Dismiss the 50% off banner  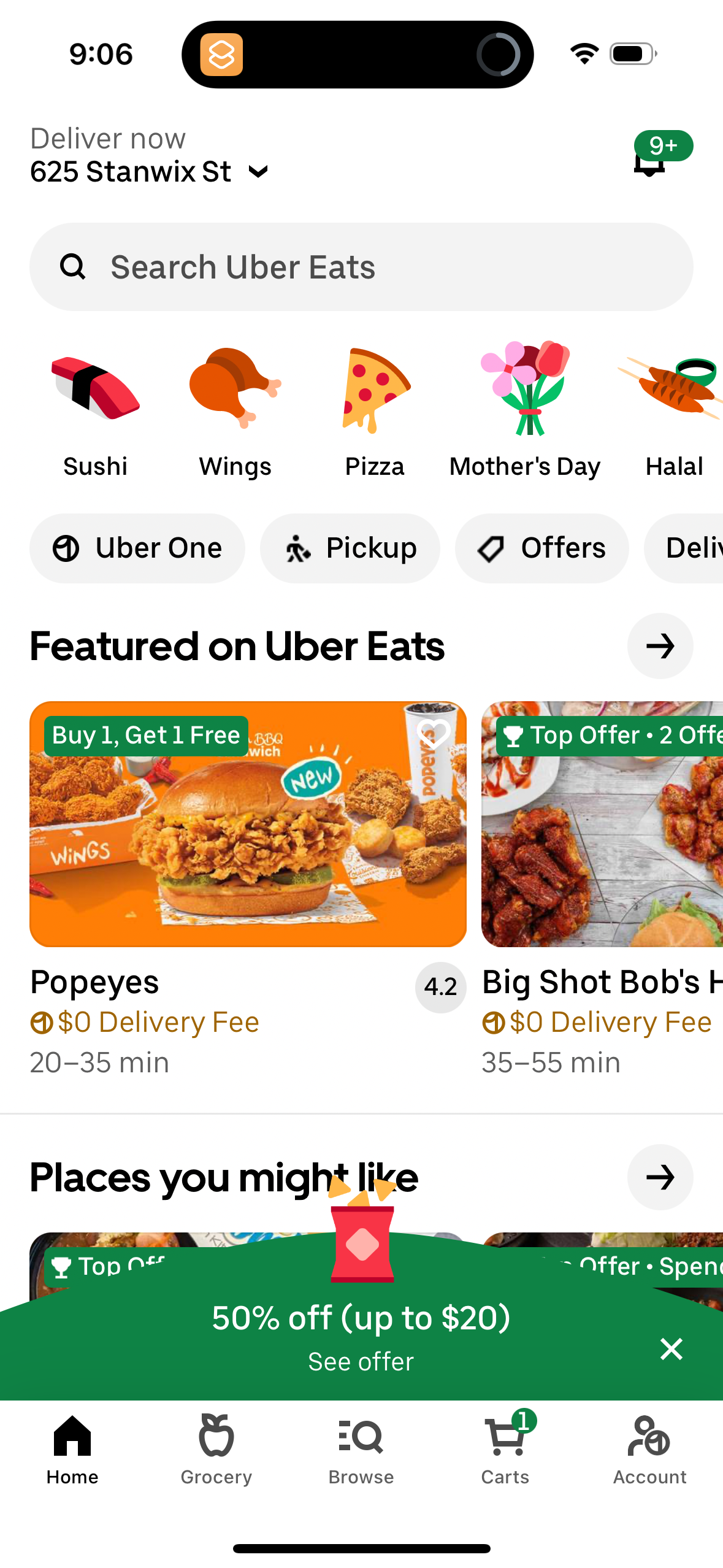click(671, 1350)
